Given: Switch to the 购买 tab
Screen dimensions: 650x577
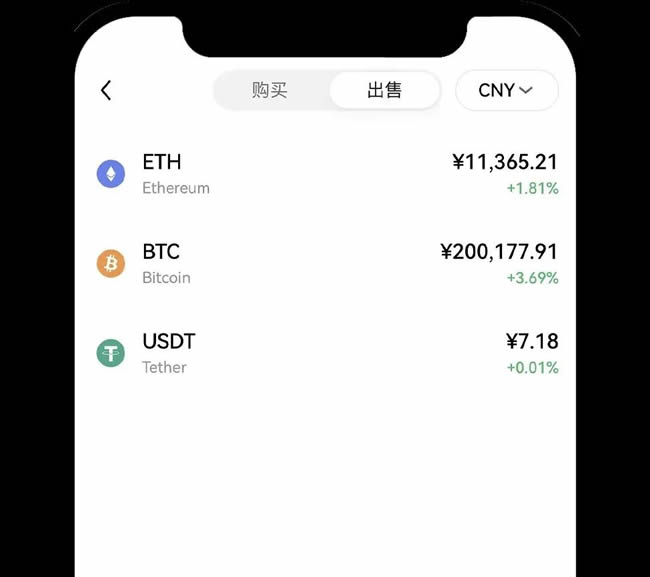Looking at the screenshot, I should pos(270,90).
